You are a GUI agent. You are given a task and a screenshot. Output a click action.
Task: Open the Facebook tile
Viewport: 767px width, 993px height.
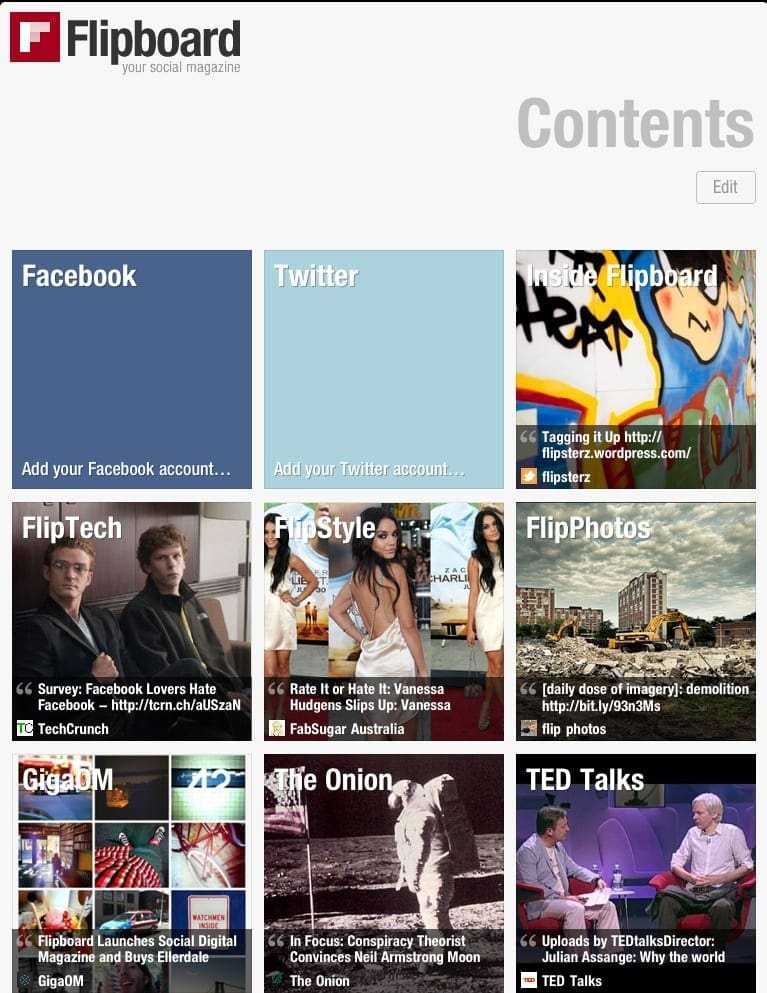click(x=131, y=369)
